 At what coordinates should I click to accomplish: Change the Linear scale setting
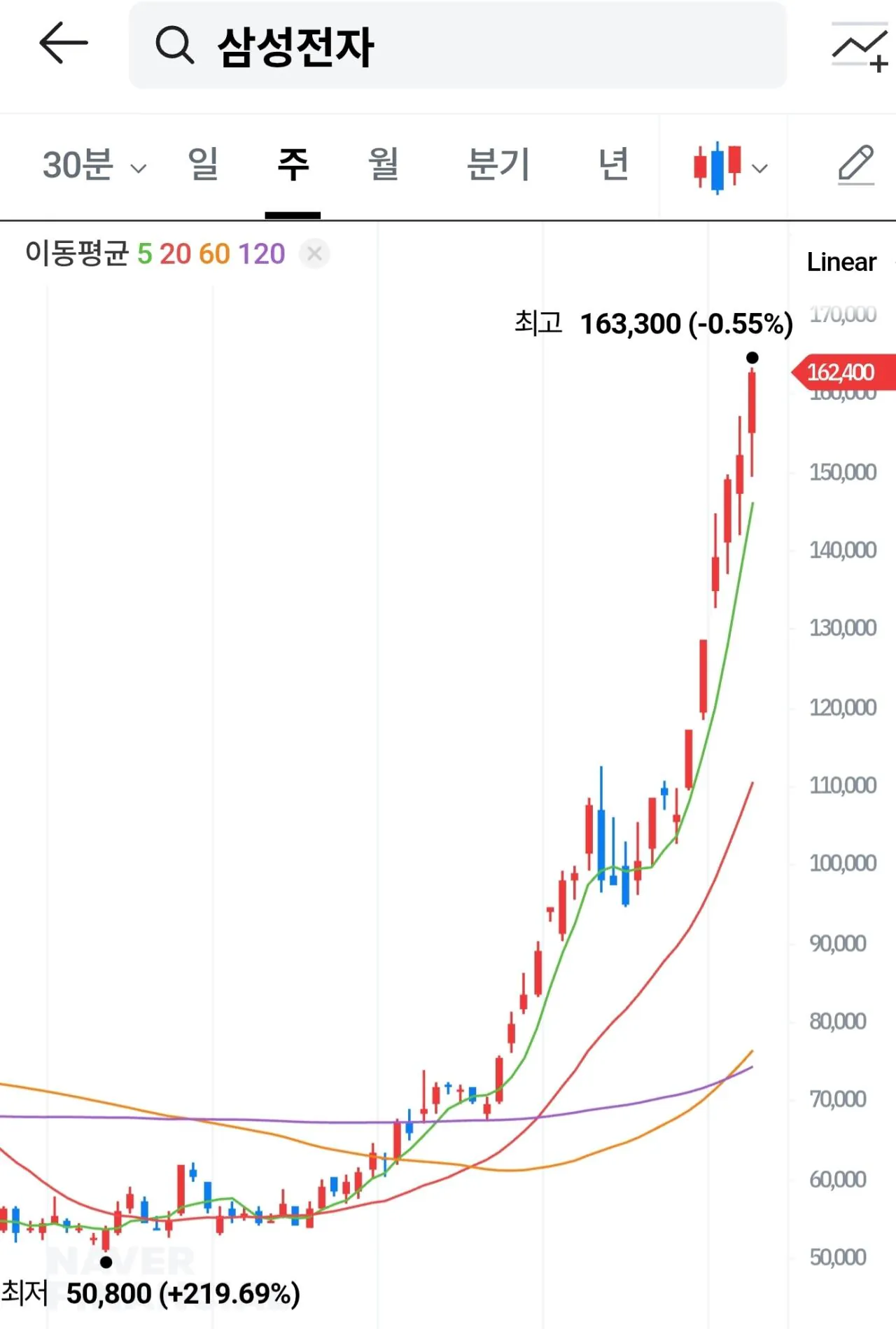(x=841, y=262)
